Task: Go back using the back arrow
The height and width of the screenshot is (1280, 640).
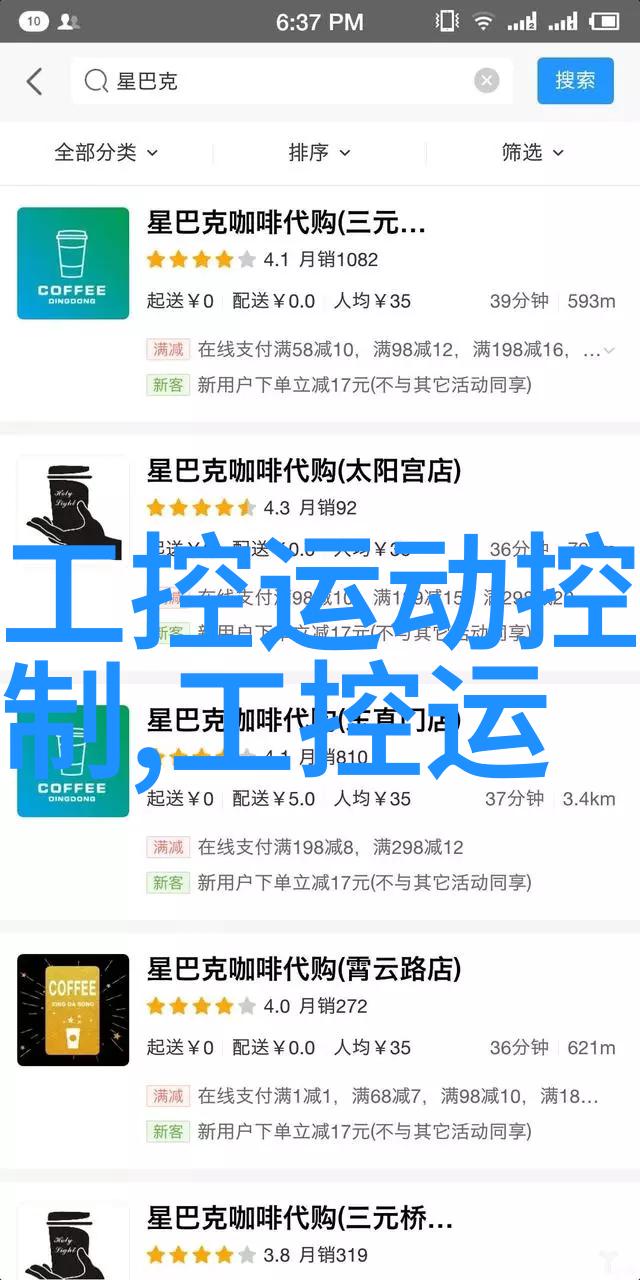Action: pos(35,82)
